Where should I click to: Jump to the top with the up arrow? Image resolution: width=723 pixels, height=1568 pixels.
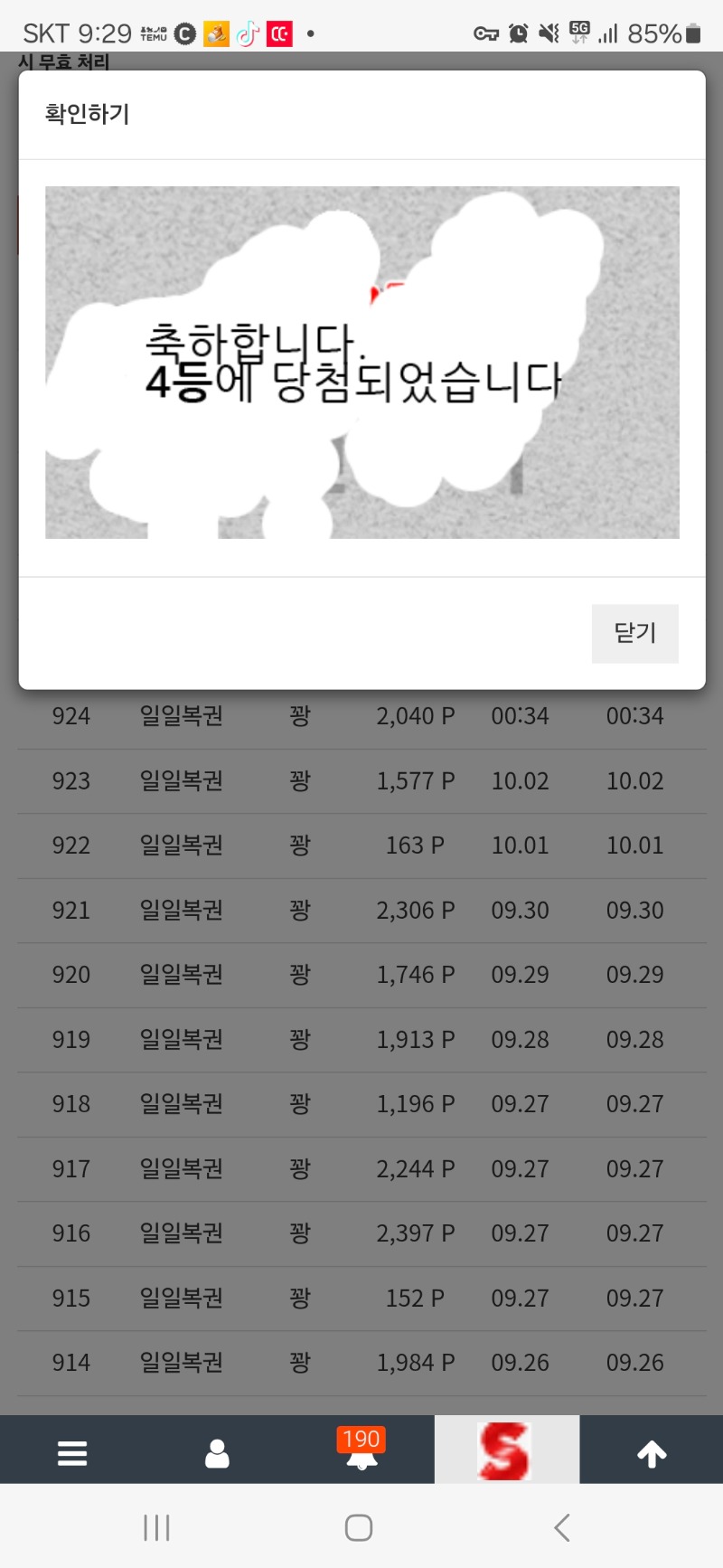(652, 1453)
